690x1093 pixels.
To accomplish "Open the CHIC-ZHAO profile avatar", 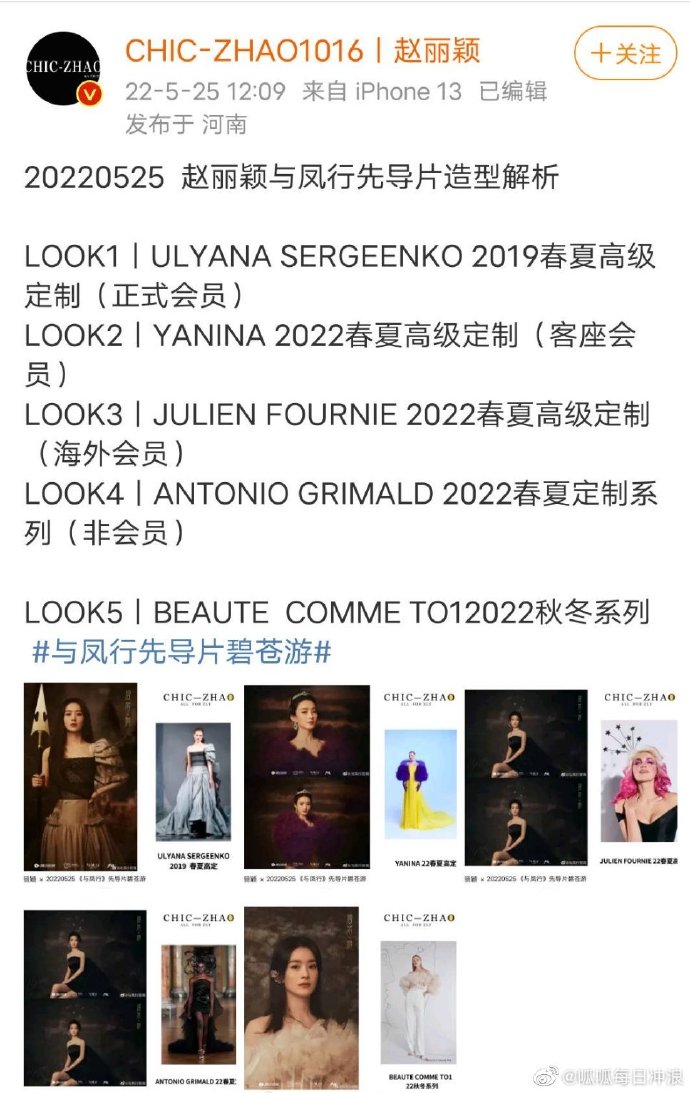I will tap(63, 69).
